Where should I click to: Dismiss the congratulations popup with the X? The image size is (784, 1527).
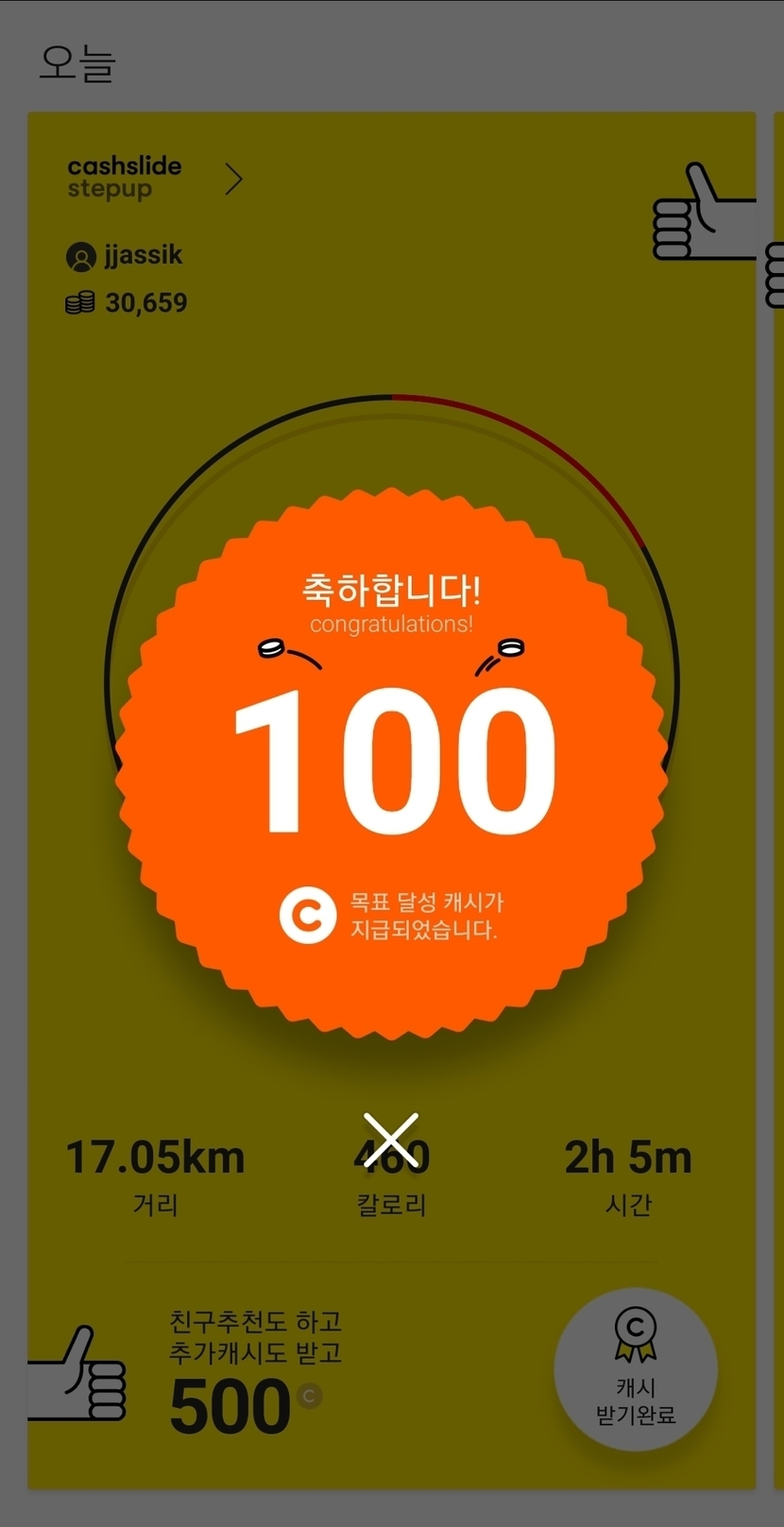[391, 1141]
